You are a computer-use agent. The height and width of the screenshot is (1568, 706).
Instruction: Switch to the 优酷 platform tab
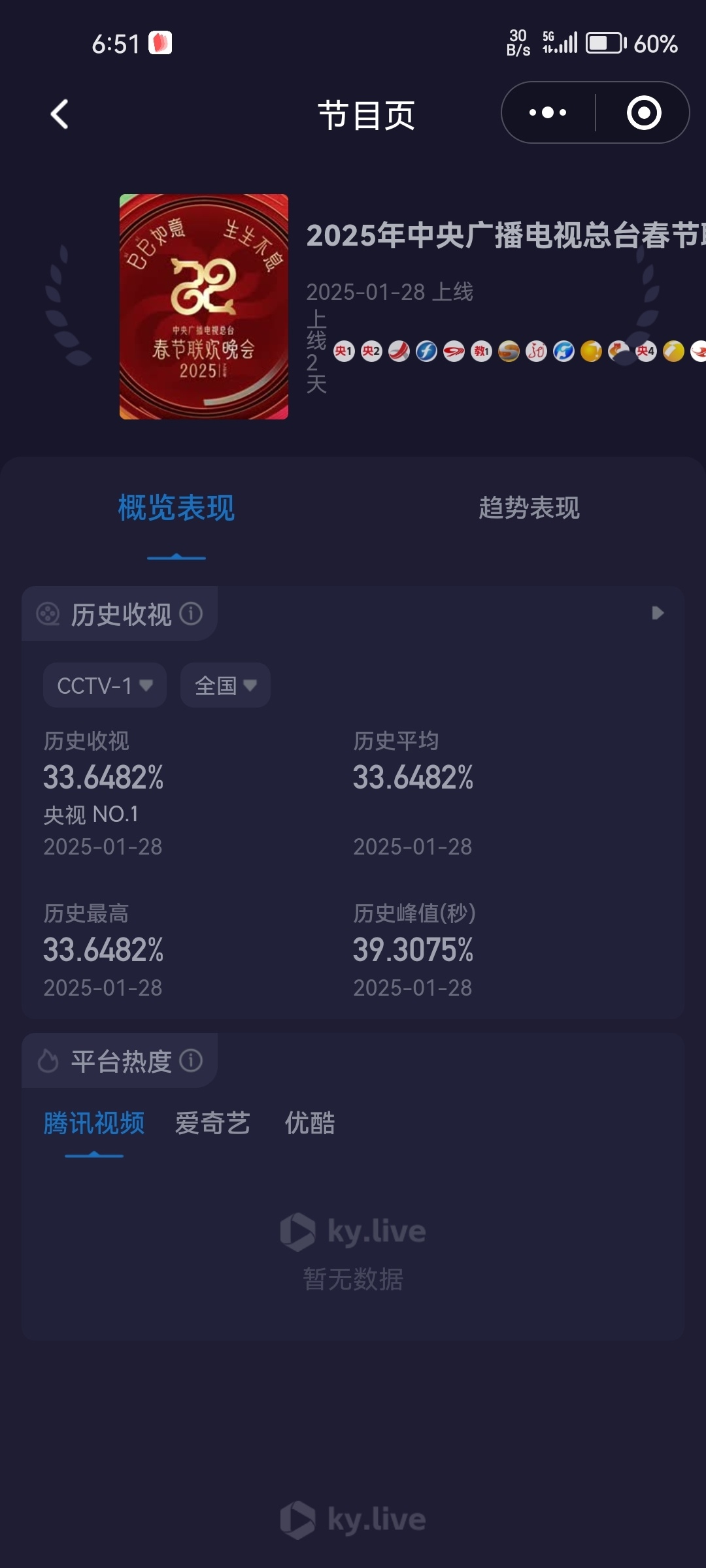(x=310, y=1123)
